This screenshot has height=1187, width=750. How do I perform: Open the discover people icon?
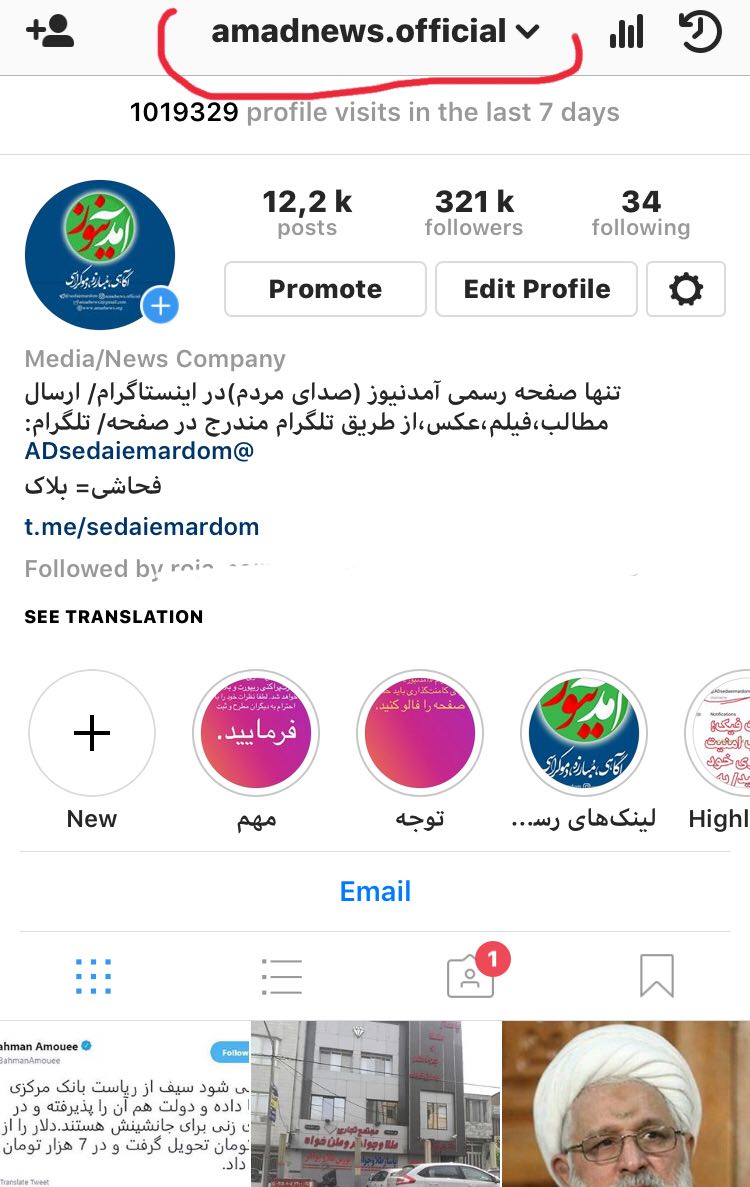point(50,31)
